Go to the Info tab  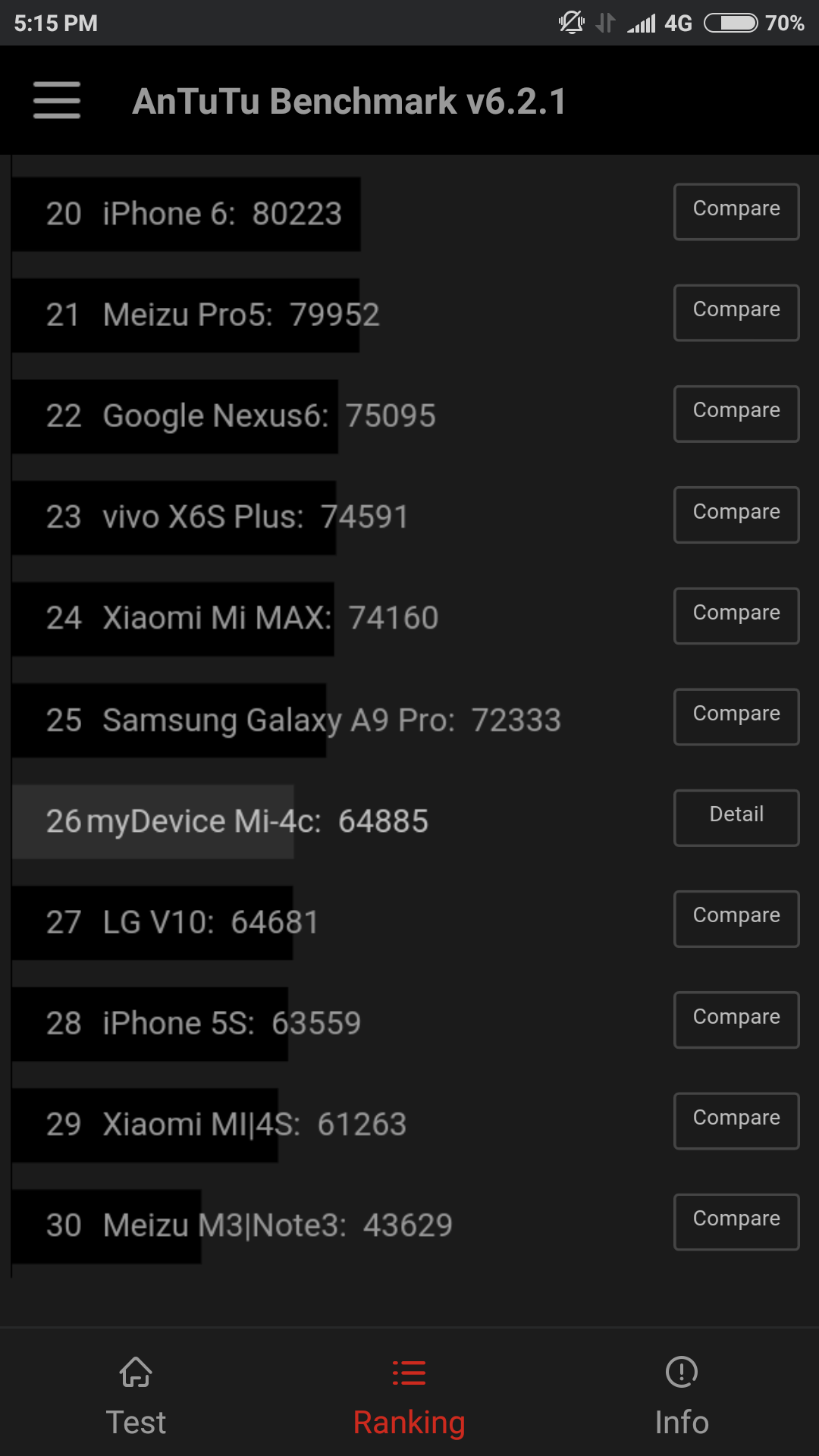click(682, 1396)
